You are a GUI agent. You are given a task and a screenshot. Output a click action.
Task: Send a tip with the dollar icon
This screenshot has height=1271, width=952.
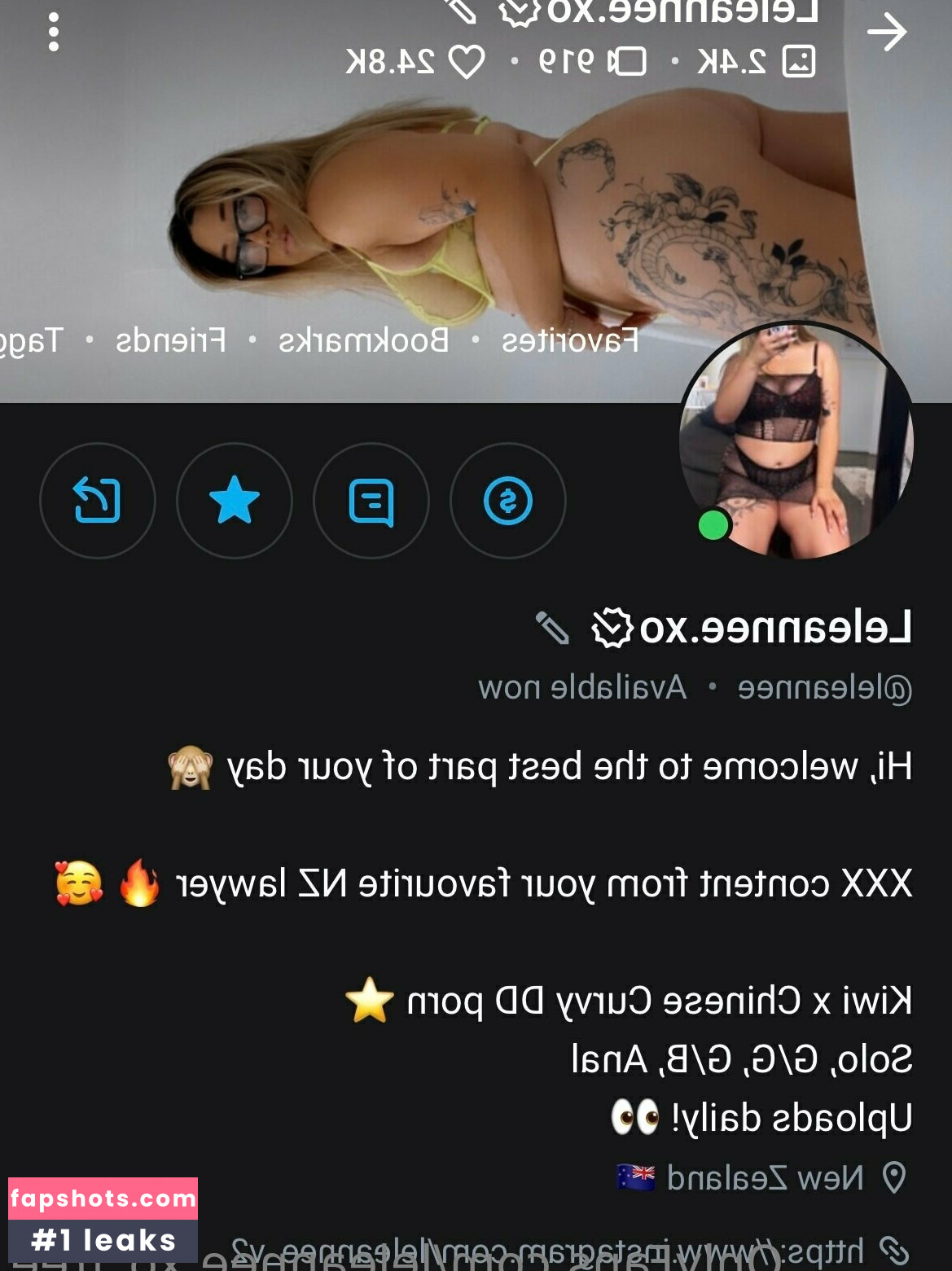[x=507, y=501]
